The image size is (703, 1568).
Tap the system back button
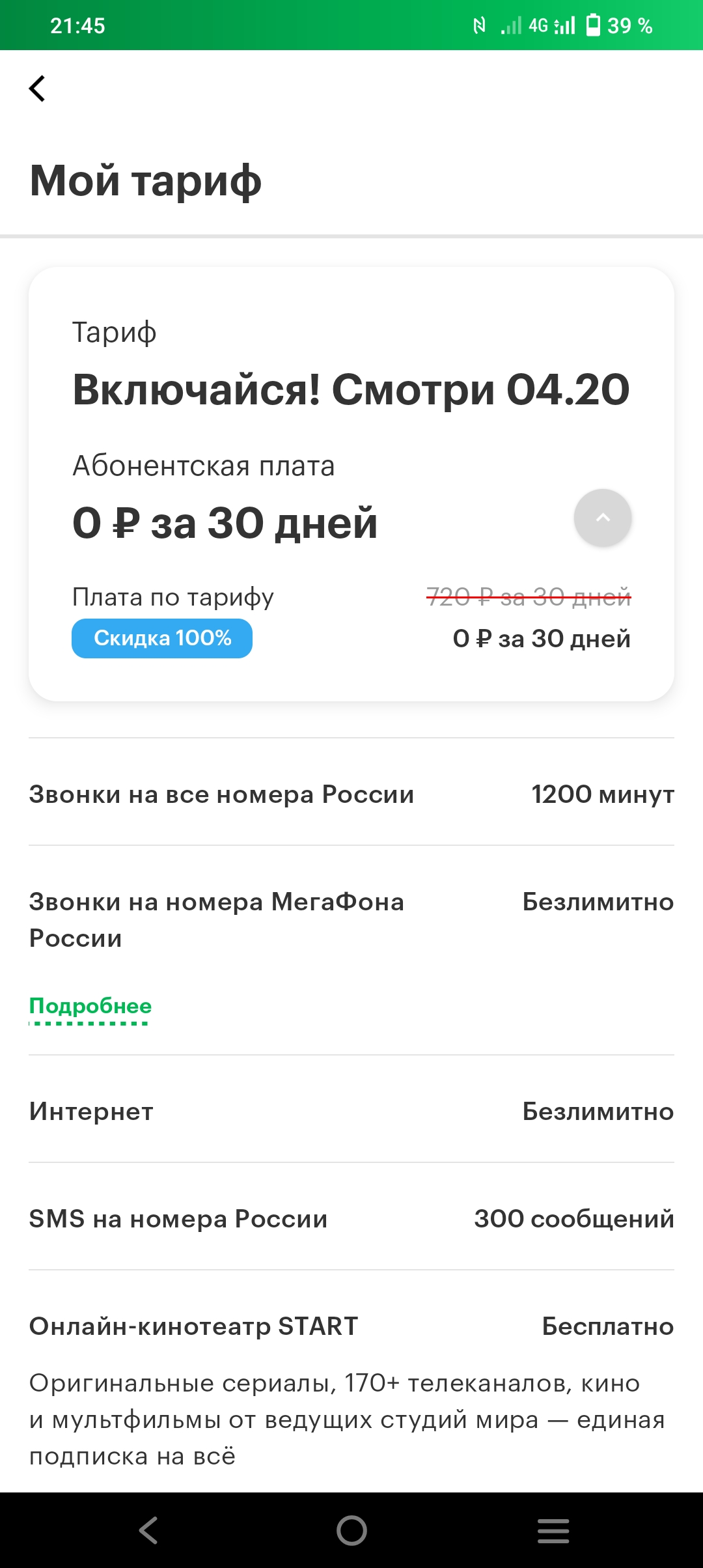pyautogui.click(x=148, y=1530)
